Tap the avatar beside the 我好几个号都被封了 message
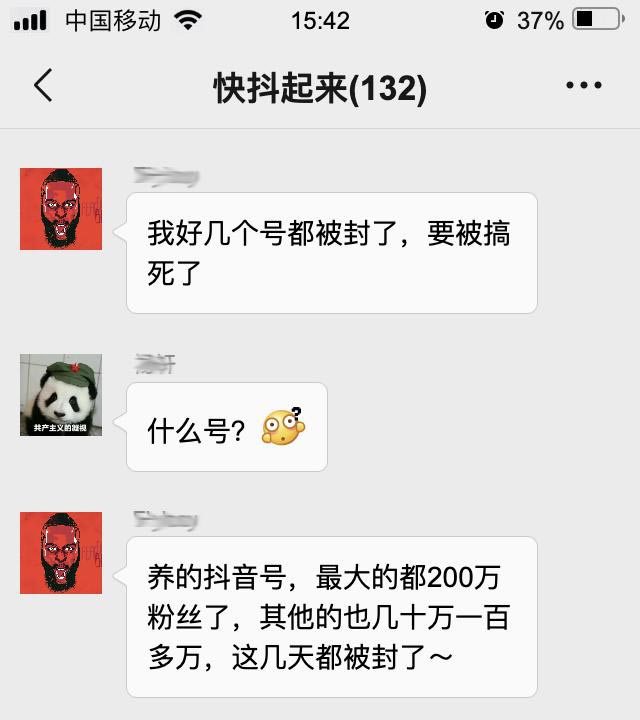This screenshot has height=720, width=640. 61,209
